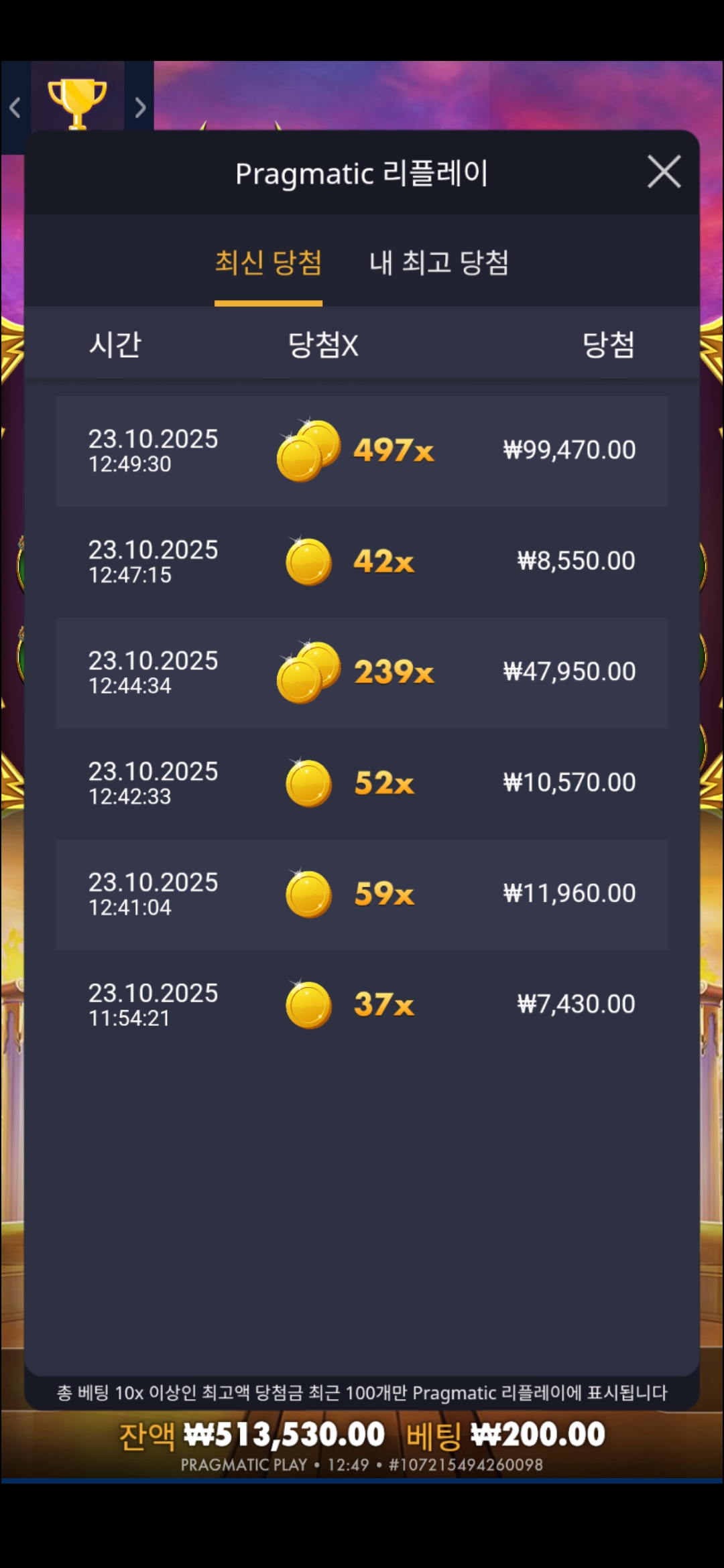Close the Pragmatic 리플레이 dialog
This screenshot has width=724, height=1568.
pos(664,172)
